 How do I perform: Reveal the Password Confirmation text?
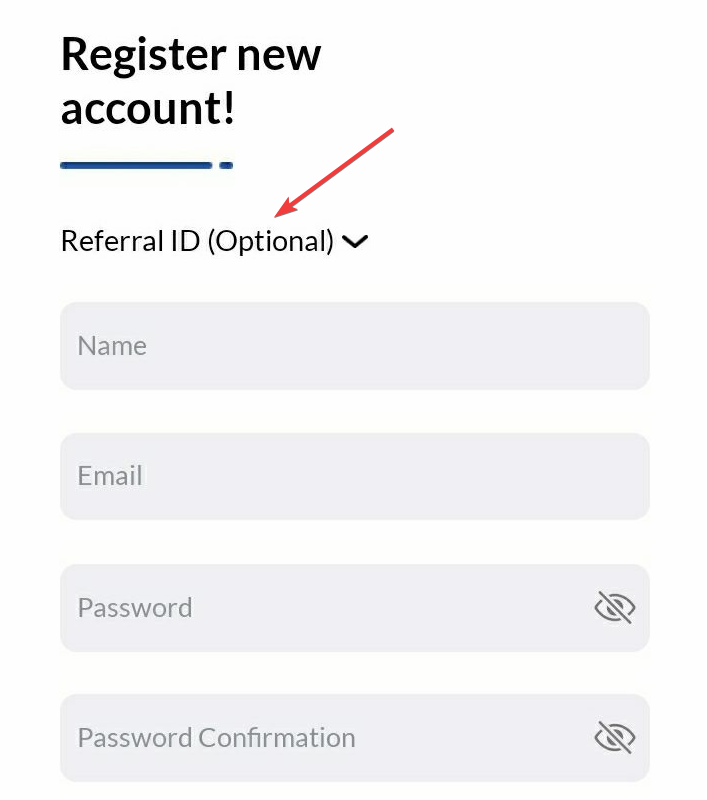pyautogui.click(x=615, y=738)
